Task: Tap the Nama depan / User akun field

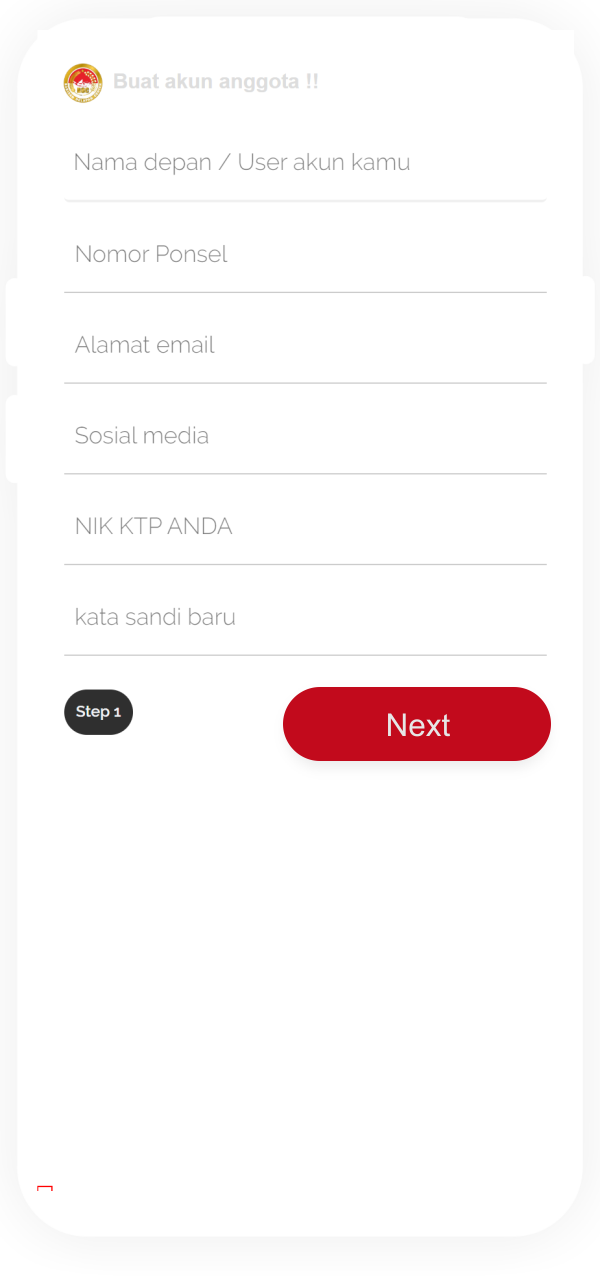Action: (x=305, y=163)
